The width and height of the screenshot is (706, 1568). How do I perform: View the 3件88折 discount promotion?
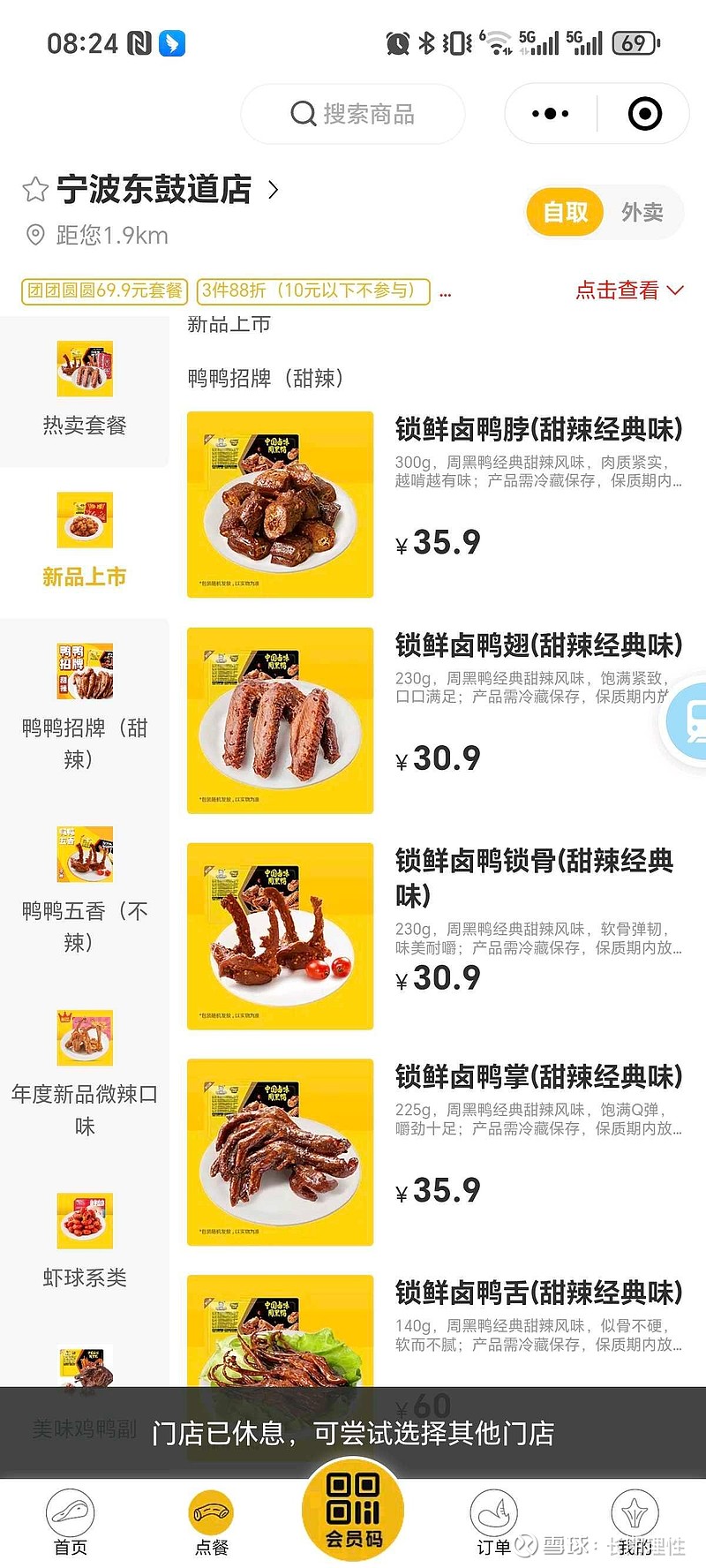[x=312, y=290]
